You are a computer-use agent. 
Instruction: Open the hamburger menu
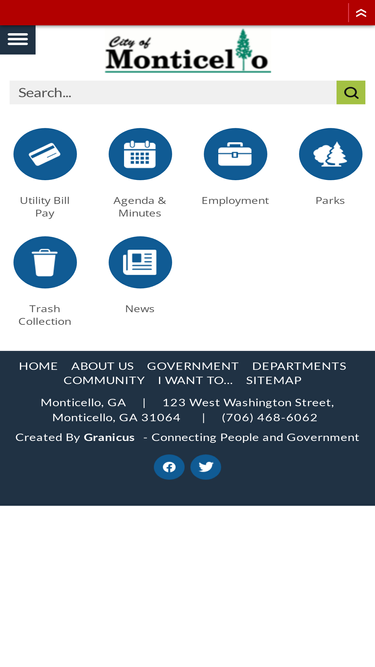point(17,39)
